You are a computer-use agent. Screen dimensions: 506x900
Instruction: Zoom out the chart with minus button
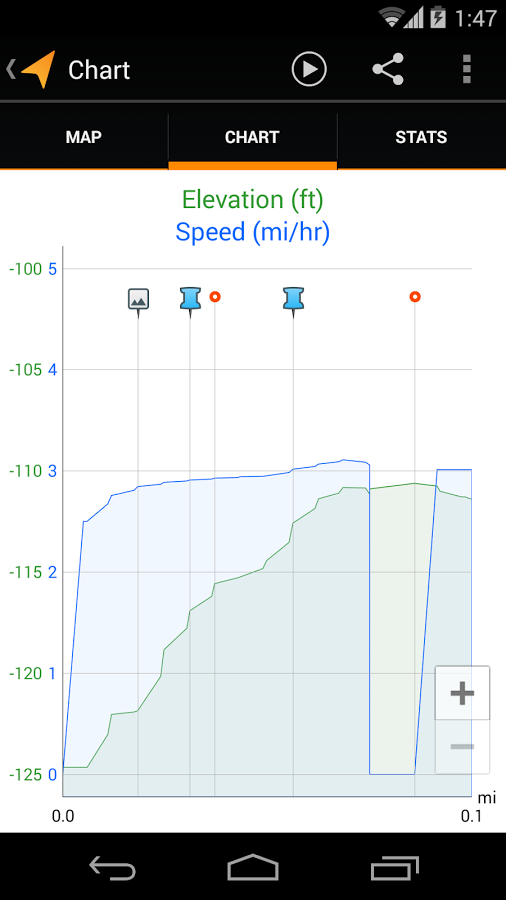pos(462,746)
